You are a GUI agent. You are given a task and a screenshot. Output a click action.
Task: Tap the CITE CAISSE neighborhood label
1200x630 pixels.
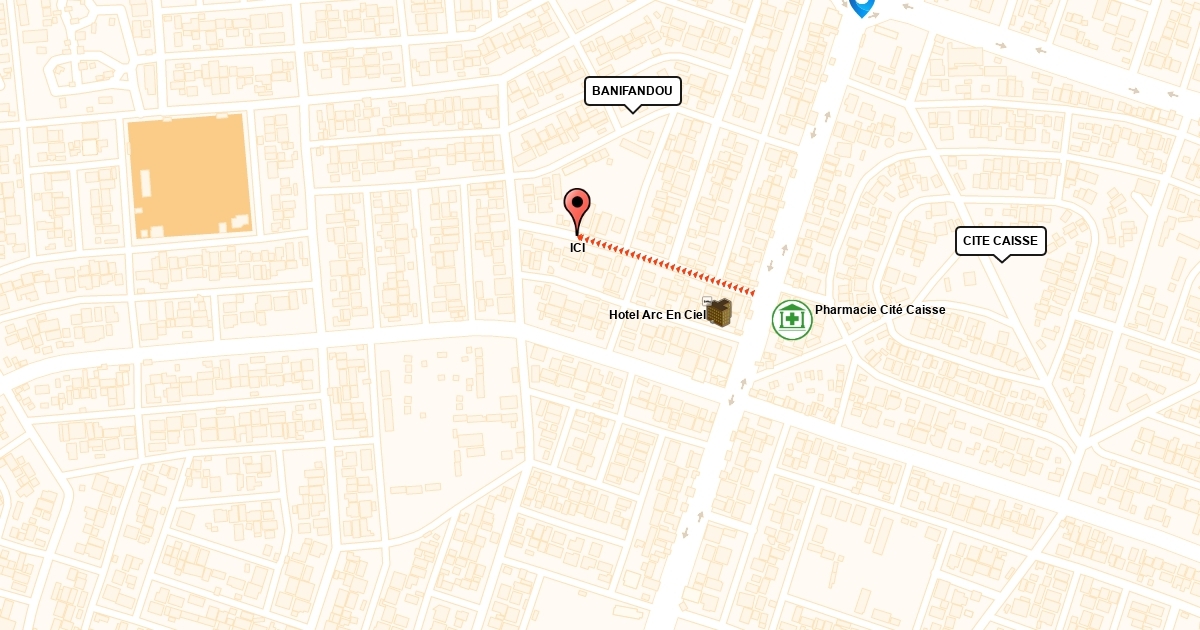tap(1000, 241)
